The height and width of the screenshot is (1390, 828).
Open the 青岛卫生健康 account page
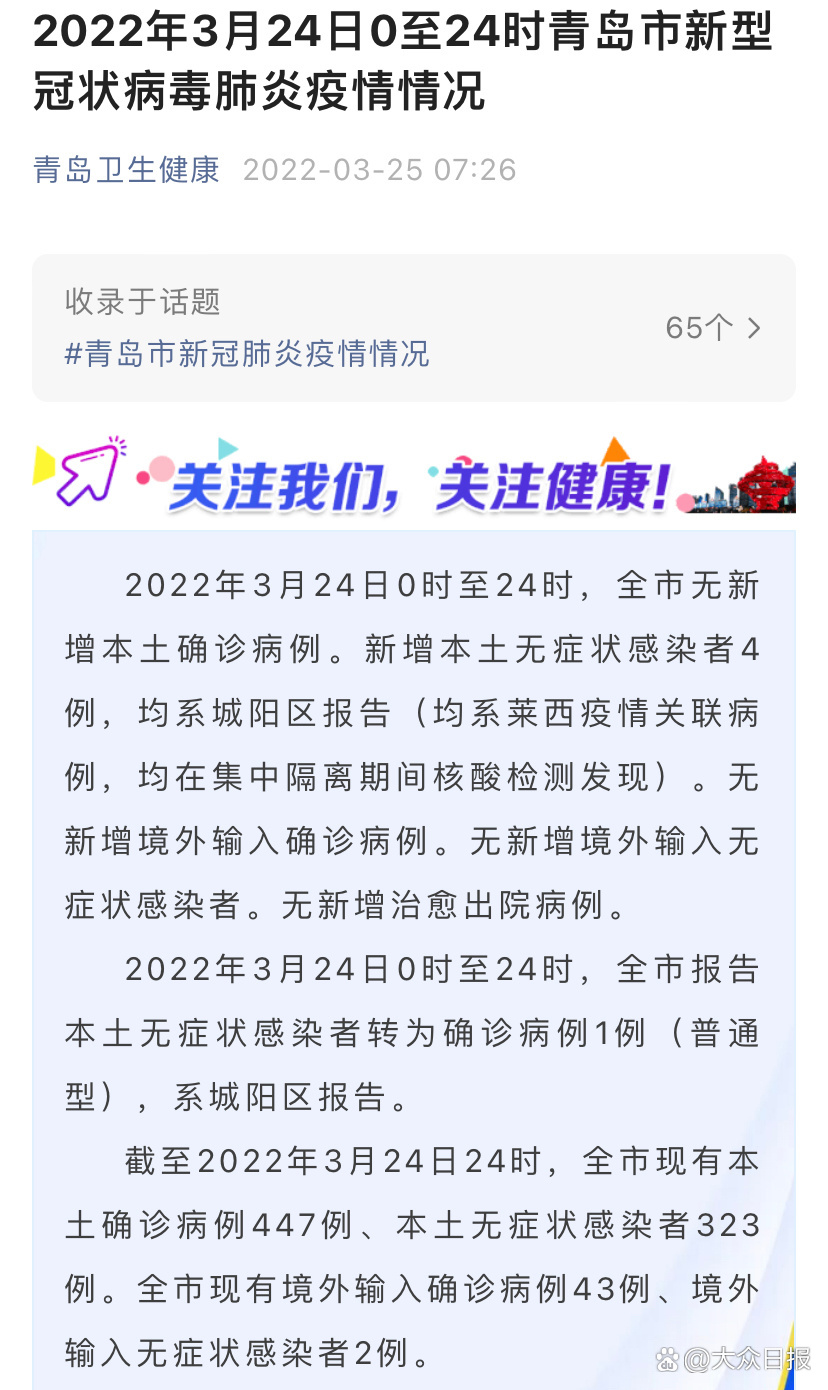(126, 169)
